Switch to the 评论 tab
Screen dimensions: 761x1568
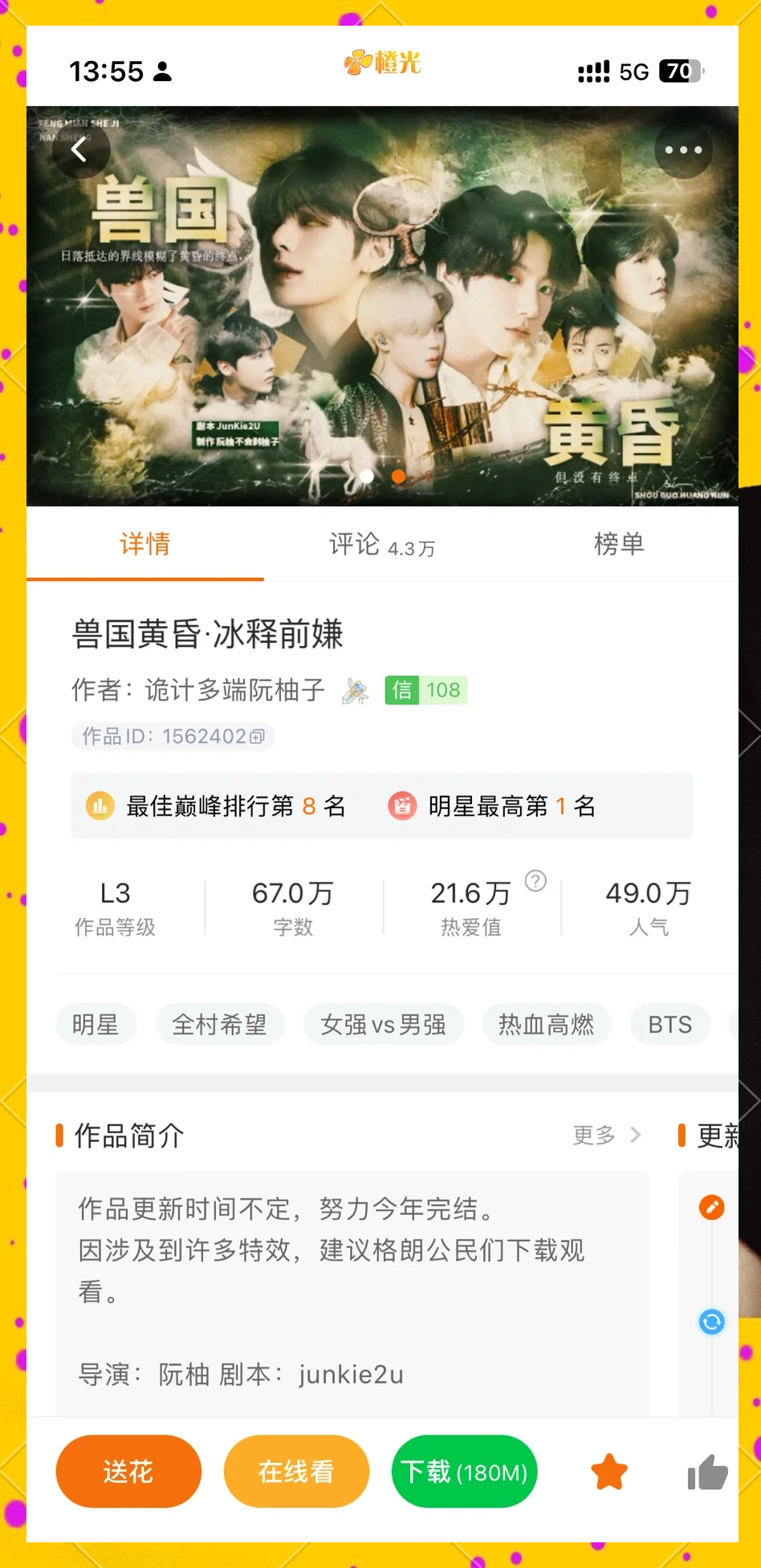pyautogui.click(x=381, y=545)
